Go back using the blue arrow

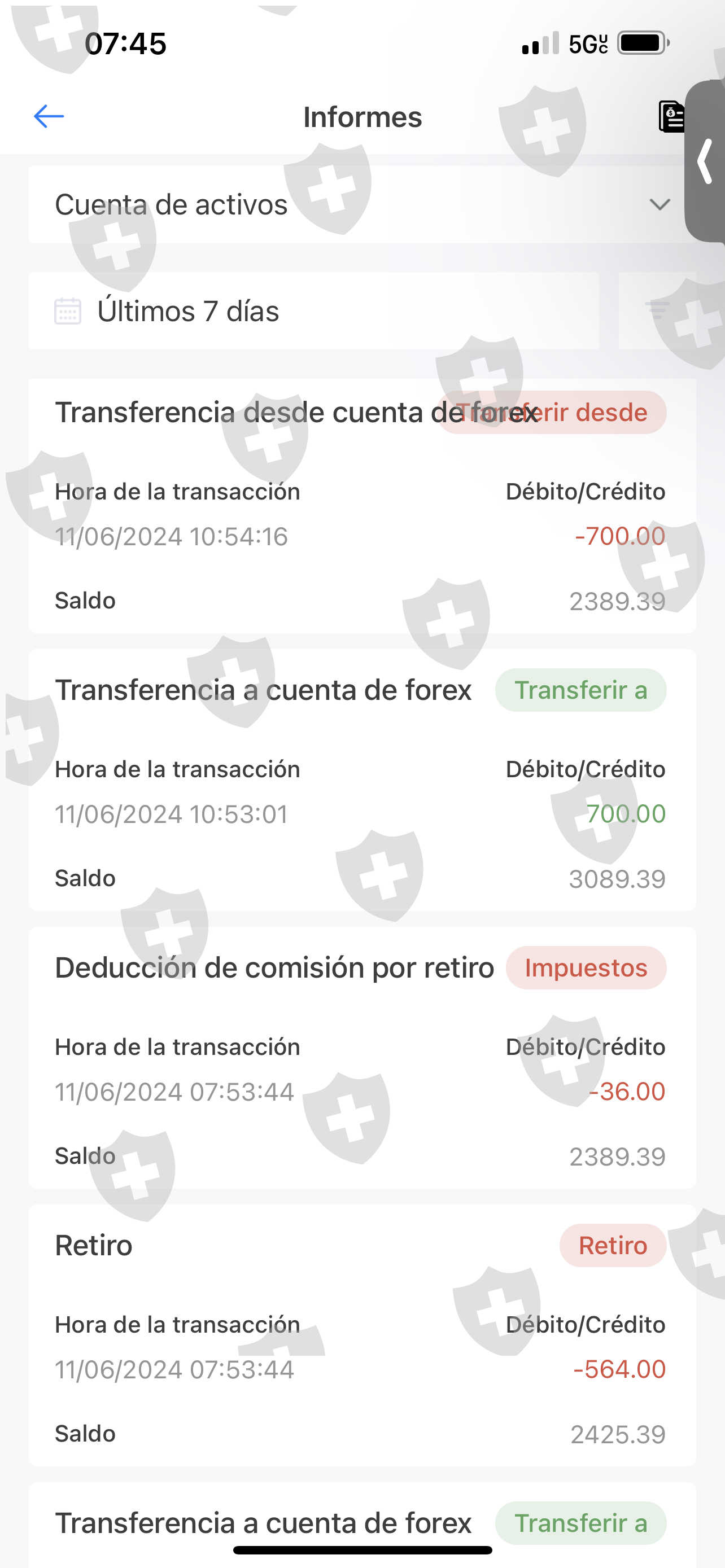pos(49,116)
